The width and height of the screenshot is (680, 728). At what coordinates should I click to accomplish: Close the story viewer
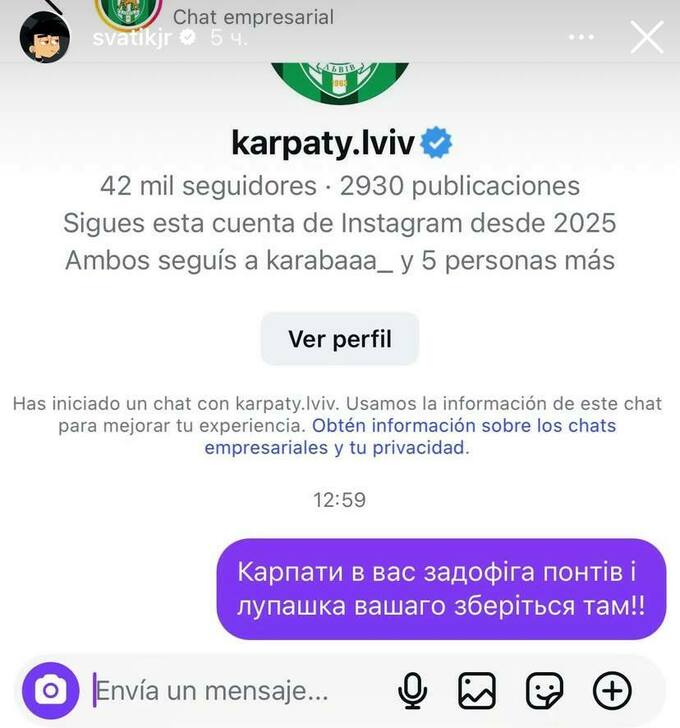[x=647, y=38]
